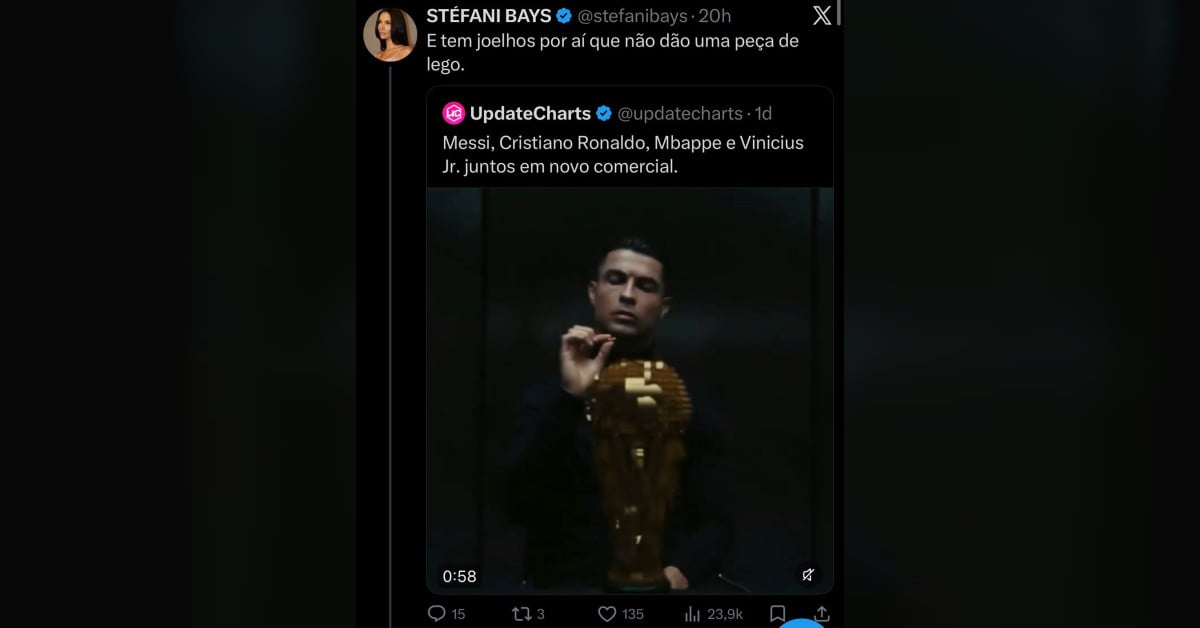
Task: Like Stéfani Bays' post
Action: pos(607,613)
